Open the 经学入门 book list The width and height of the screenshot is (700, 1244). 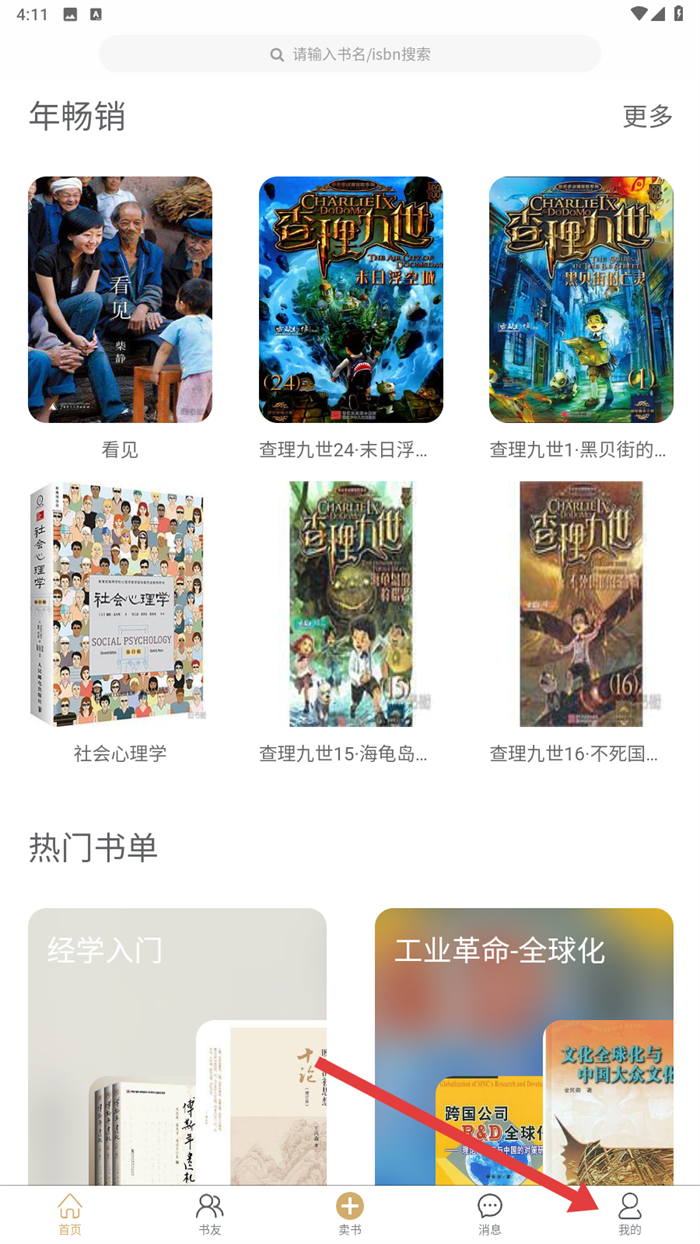[177, 1045]
